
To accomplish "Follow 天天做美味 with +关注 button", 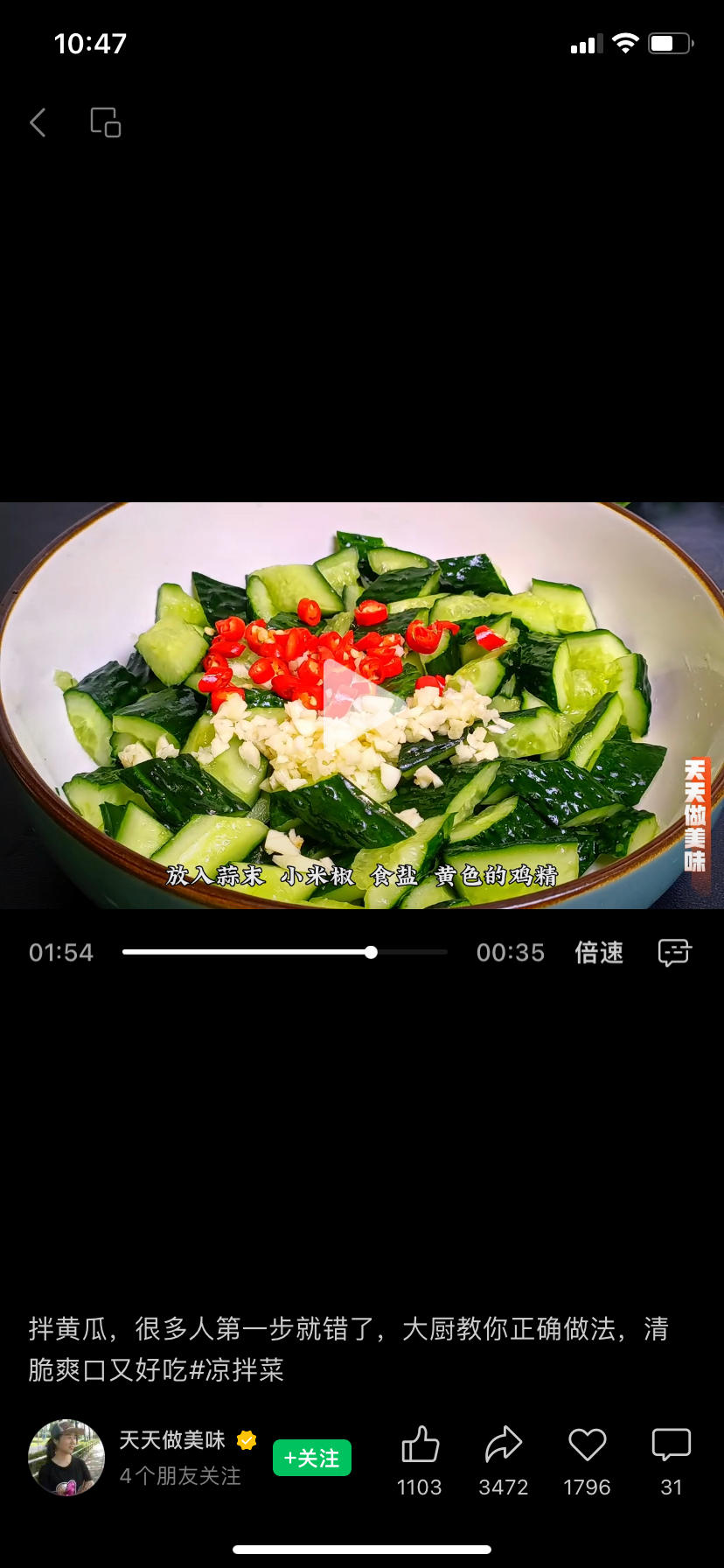I will pos(312,1458).
